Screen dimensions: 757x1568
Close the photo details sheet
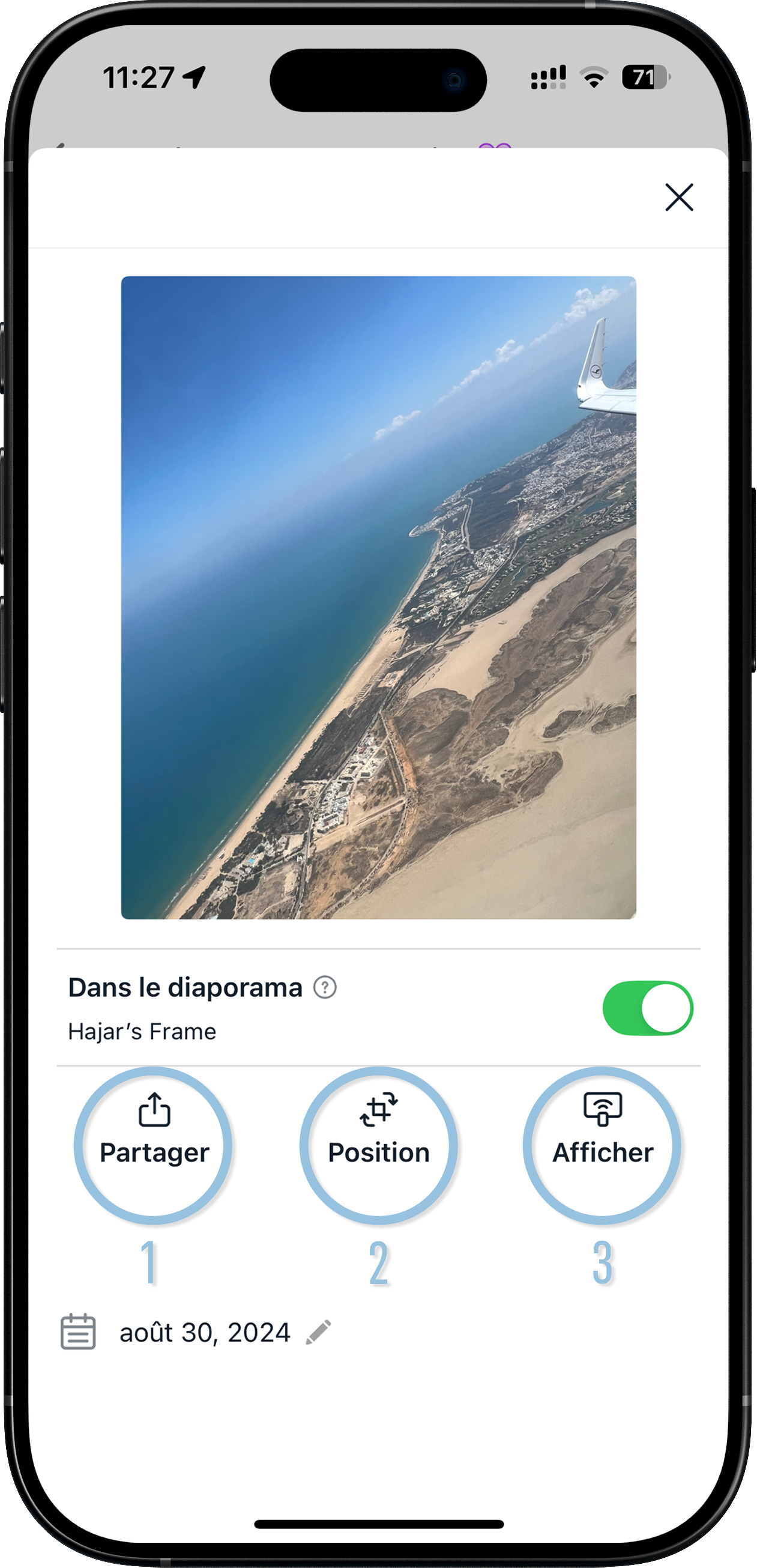(679, 197)
